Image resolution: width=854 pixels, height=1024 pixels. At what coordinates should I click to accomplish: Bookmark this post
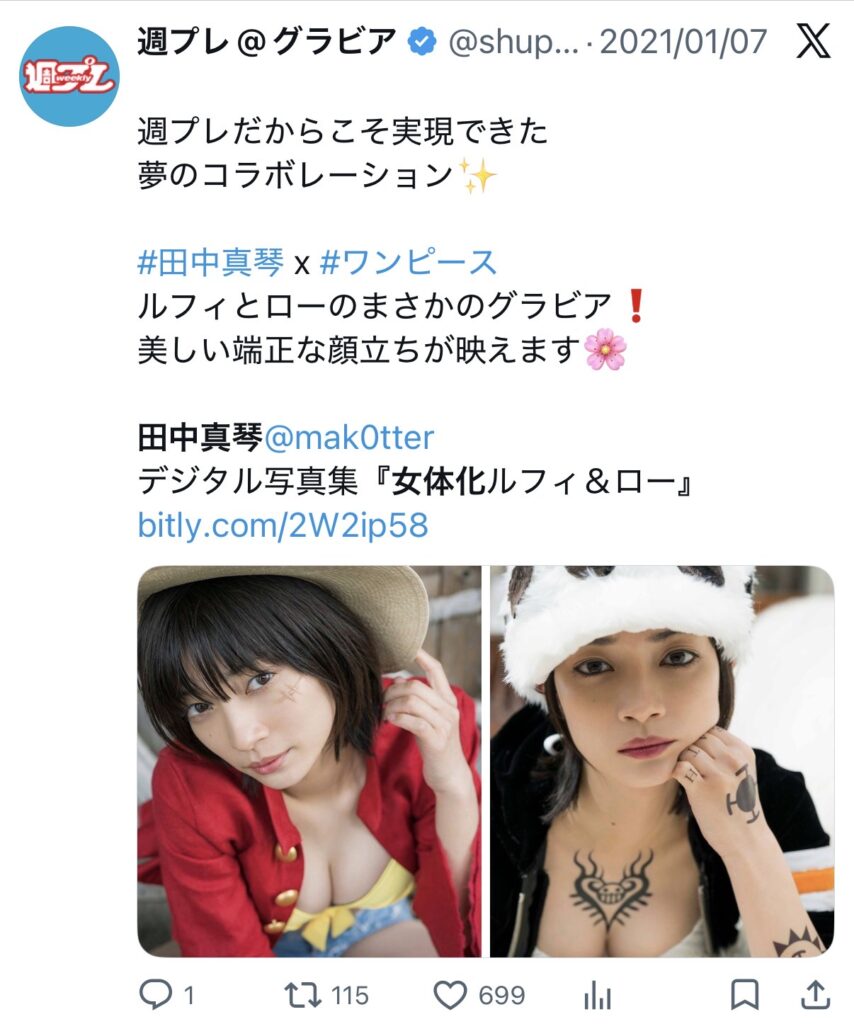coord(743,994)
